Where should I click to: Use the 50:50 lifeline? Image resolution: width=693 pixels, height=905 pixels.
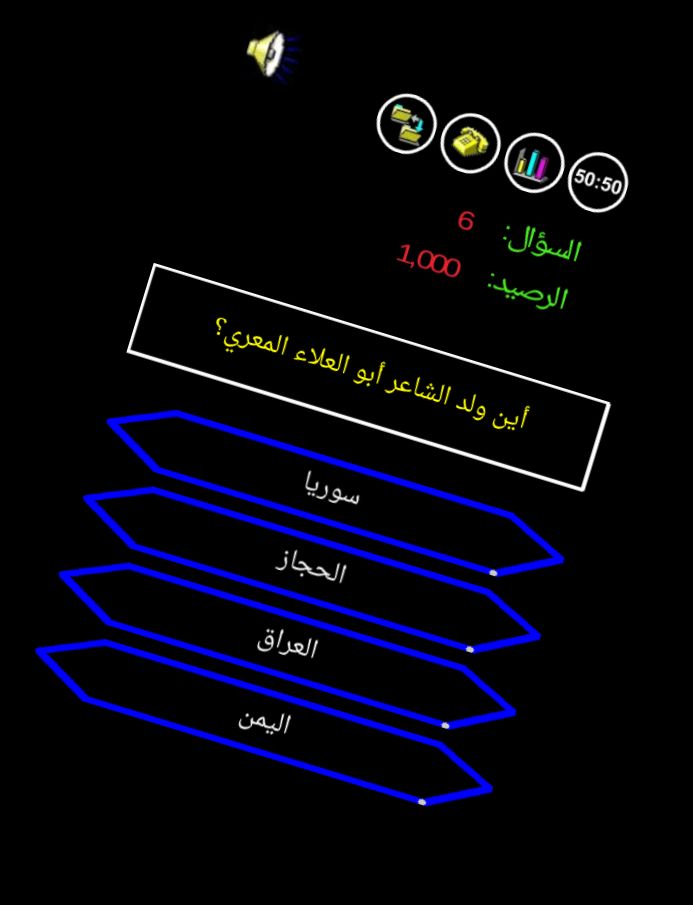(x=598, y=182)
